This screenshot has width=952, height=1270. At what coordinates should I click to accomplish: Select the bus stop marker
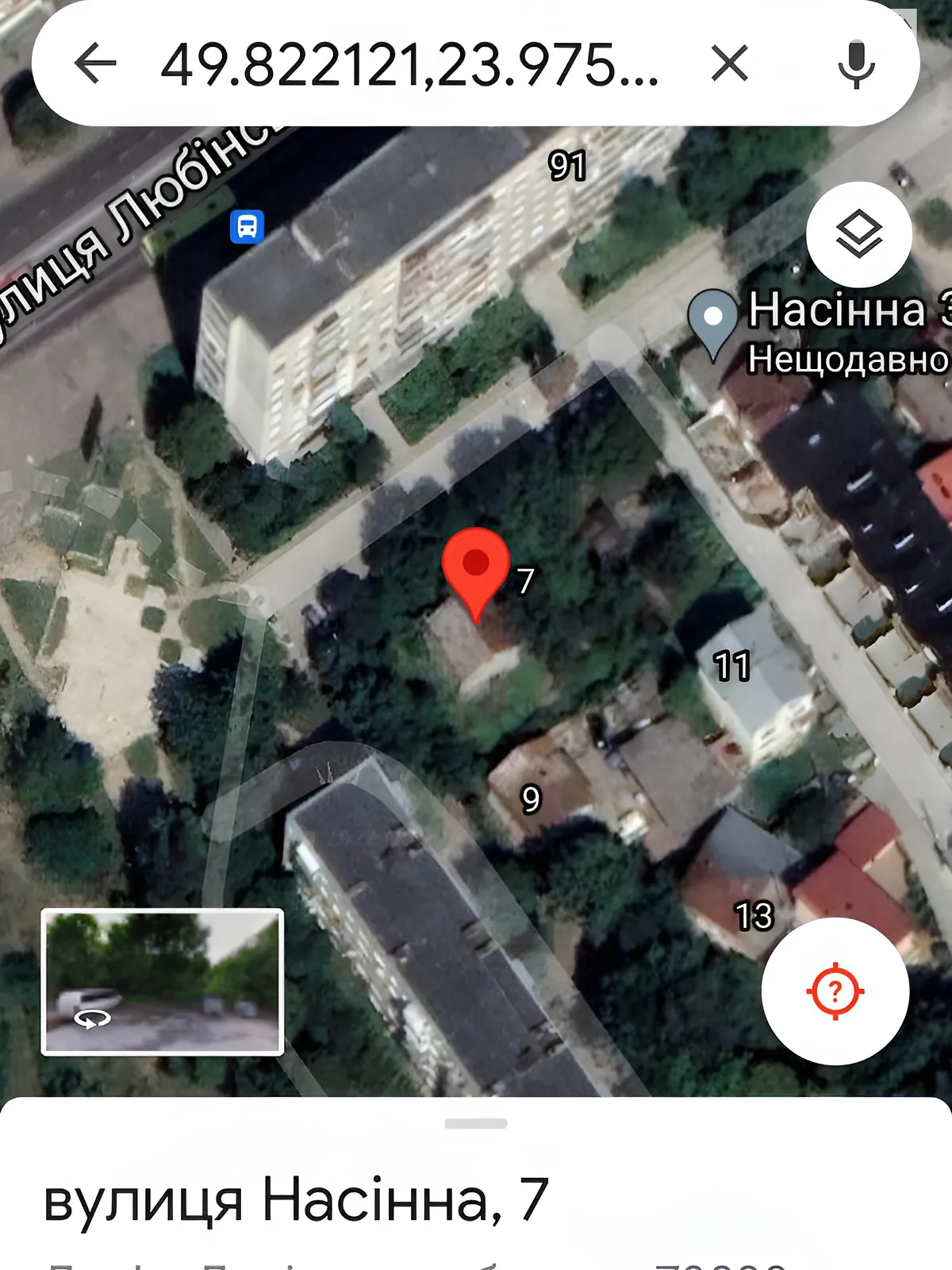tap(247, 227)
